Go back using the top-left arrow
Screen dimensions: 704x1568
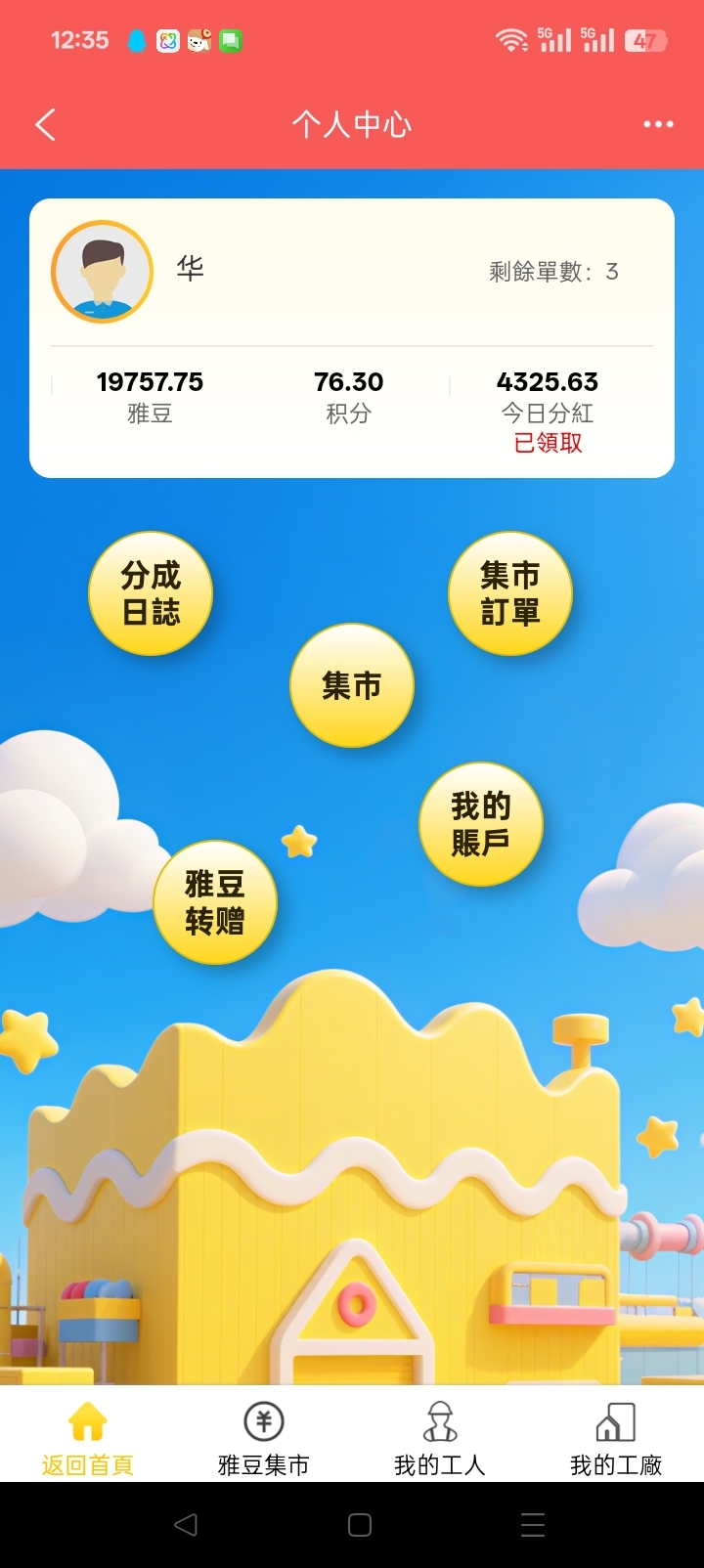coord(45,124)
